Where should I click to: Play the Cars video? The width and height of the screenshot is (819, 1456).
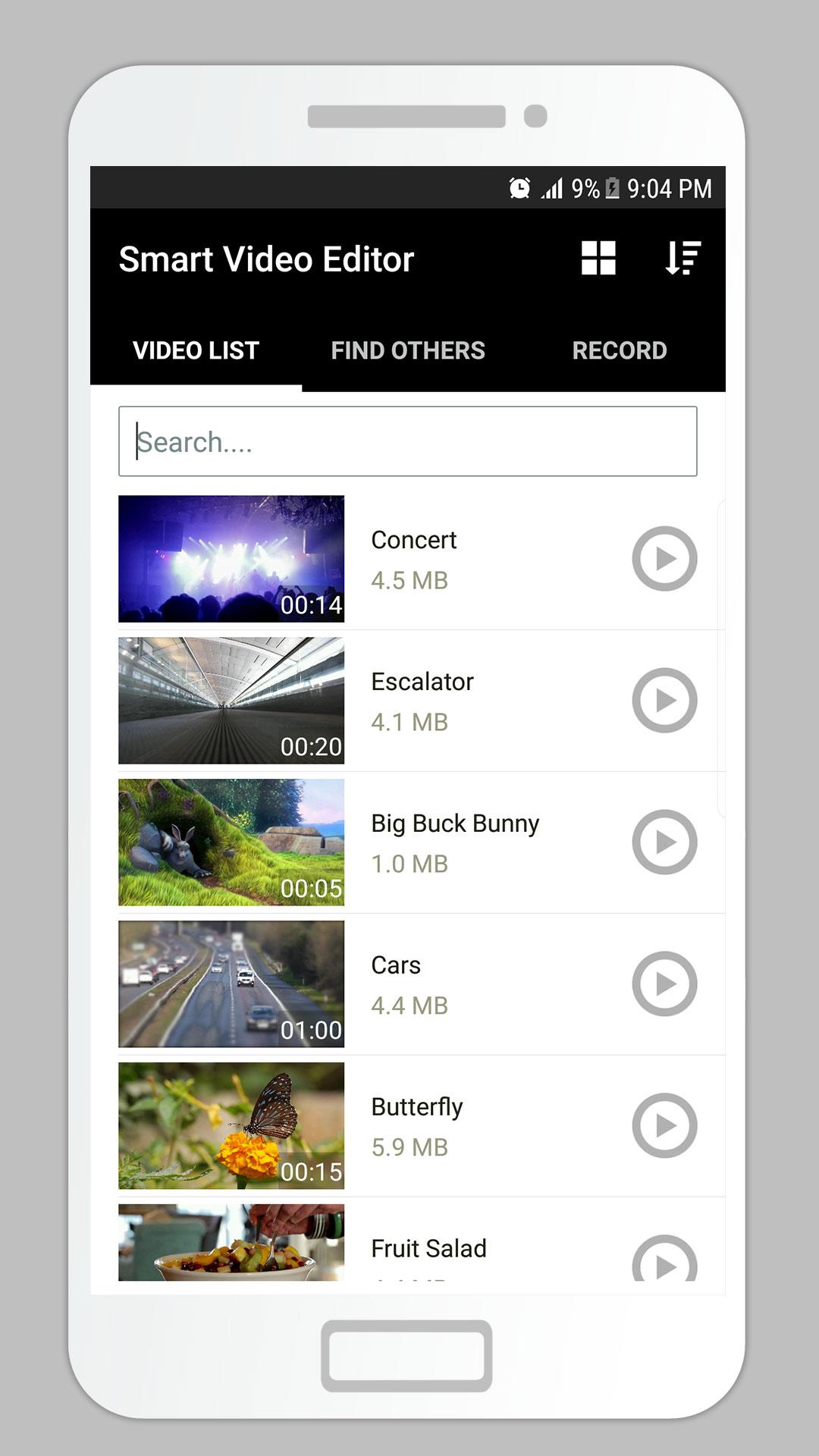point(665,984)
